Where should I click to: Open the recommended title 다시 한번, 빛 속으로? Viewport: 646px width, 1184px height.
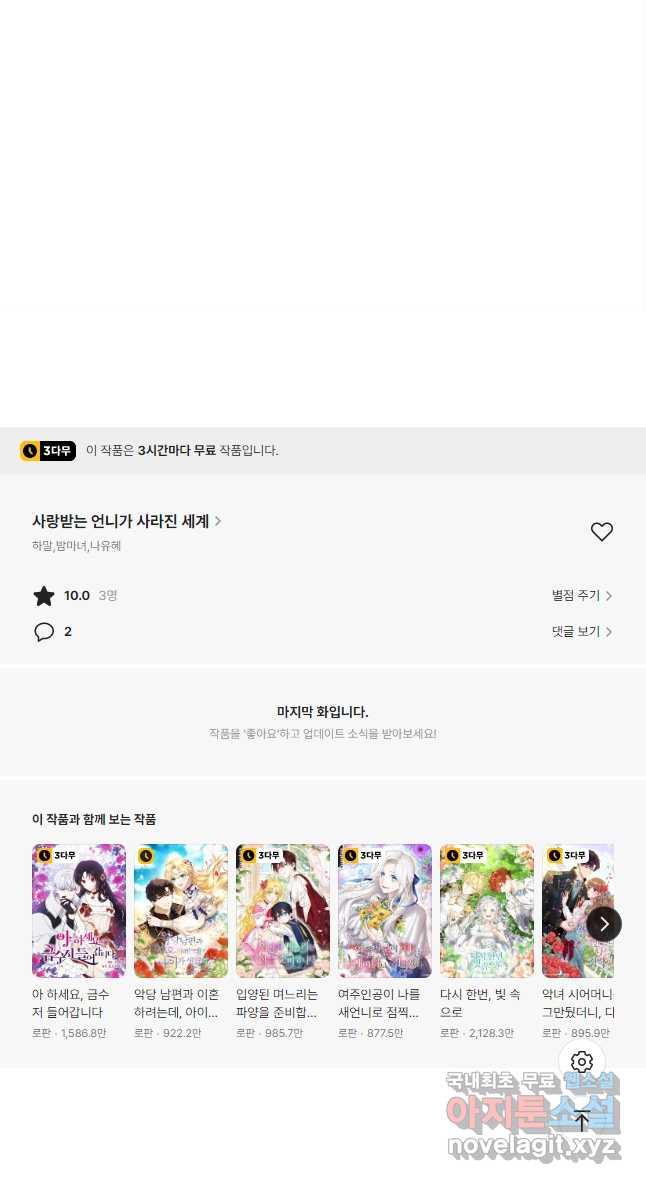tap(487, 911)
